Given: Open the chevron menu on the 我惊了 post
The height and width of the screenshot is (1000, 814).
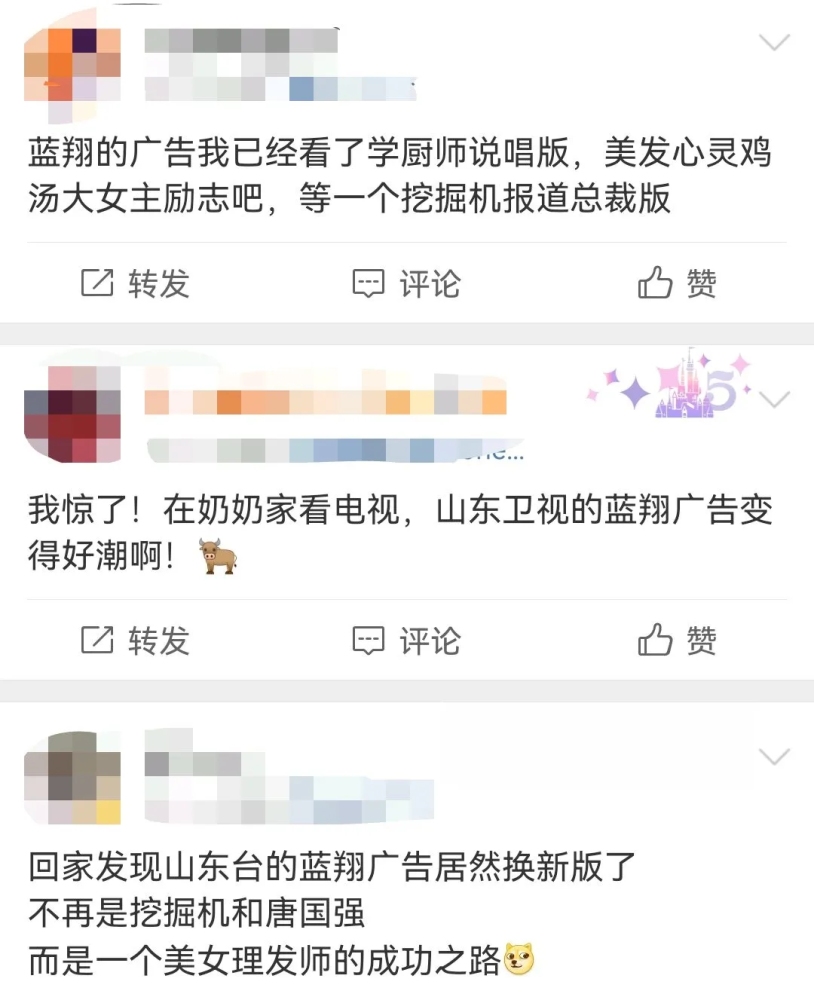Looking at the screenshot, I should coord(775,399).
